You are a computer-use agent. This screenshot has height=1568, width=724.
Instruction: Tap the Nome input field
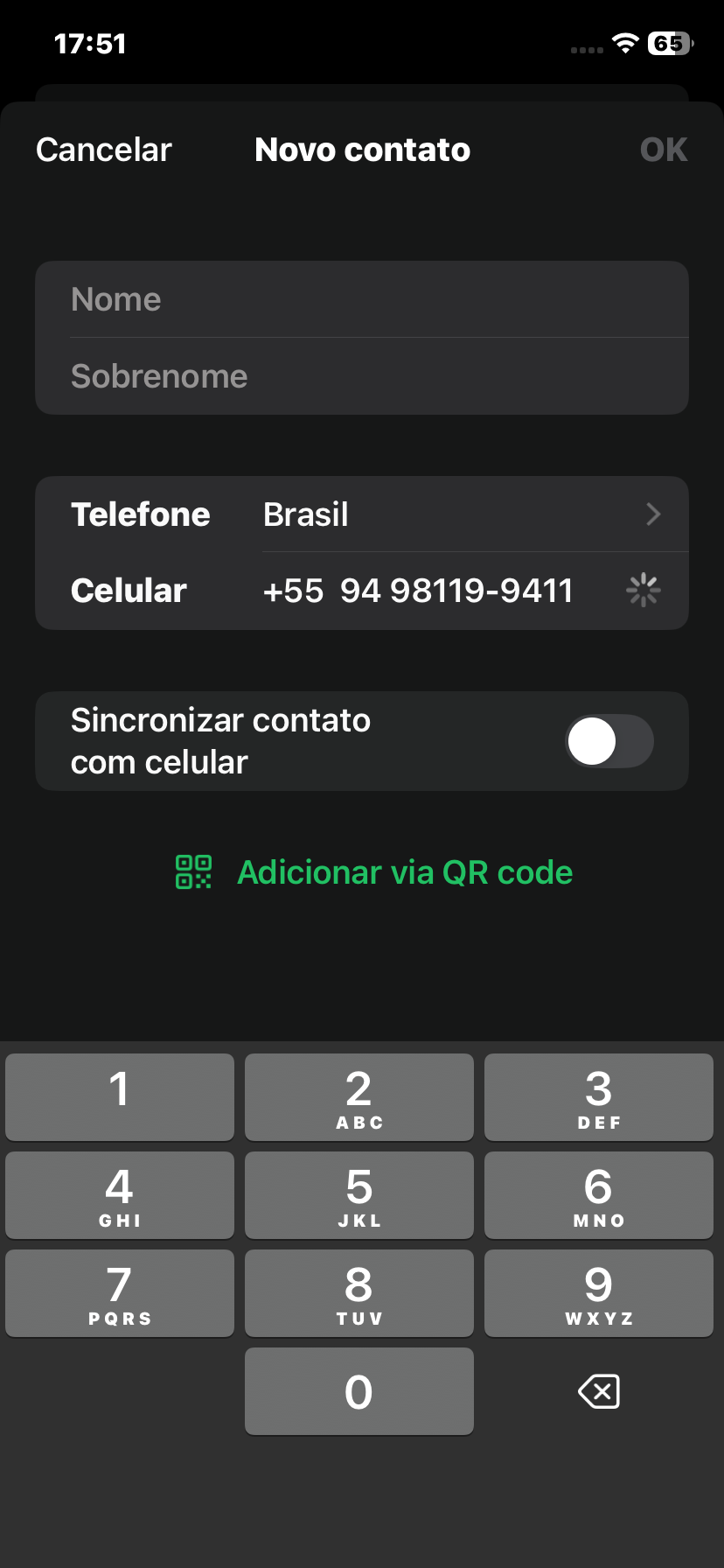pos(362,299)
